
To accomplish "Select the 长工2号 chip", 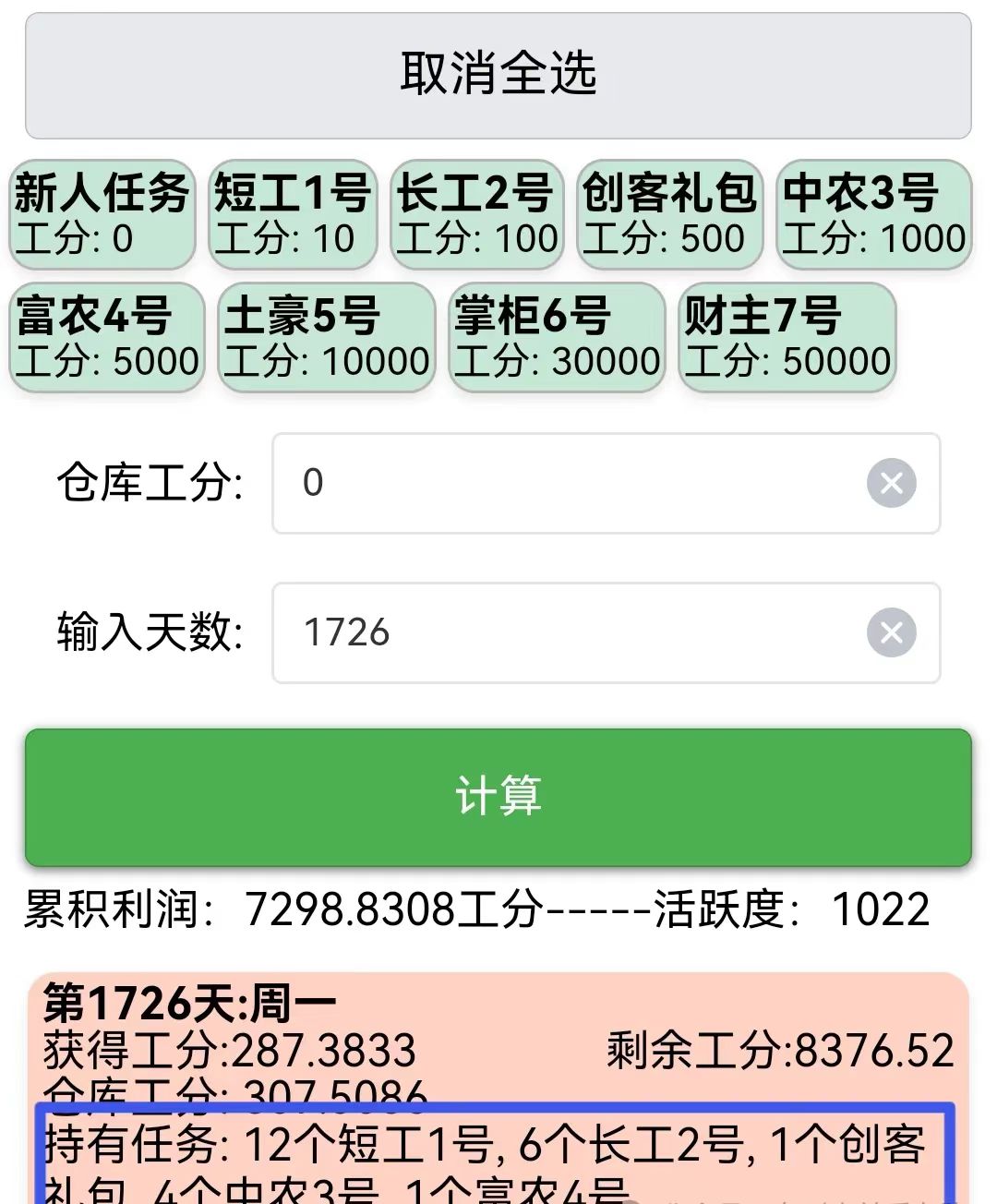I will 476,215.
